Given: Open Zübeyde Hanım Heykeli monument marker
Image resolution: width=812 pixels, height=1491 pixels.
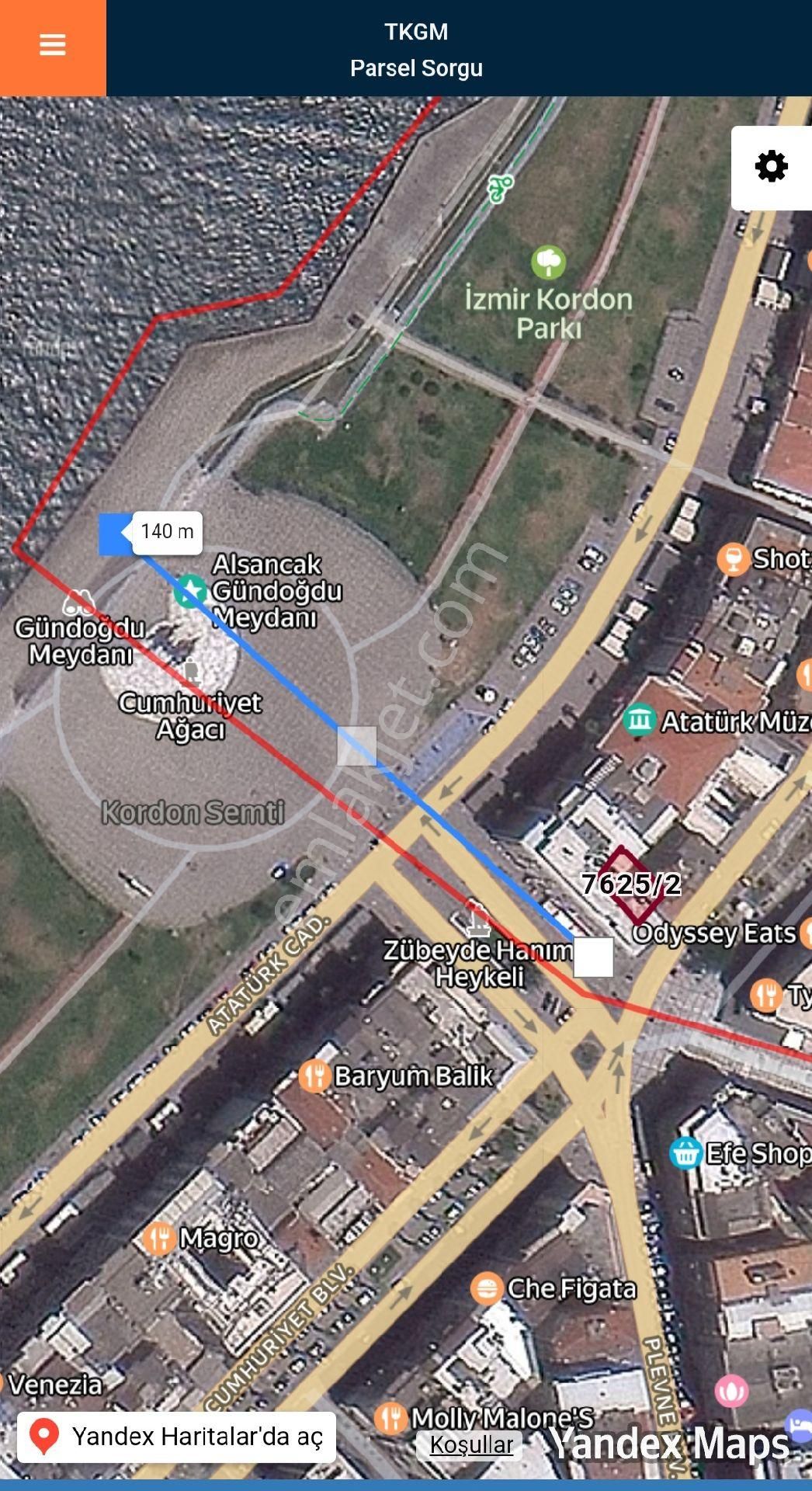Looking at the screenshot, I should click(x=477, y=921).
